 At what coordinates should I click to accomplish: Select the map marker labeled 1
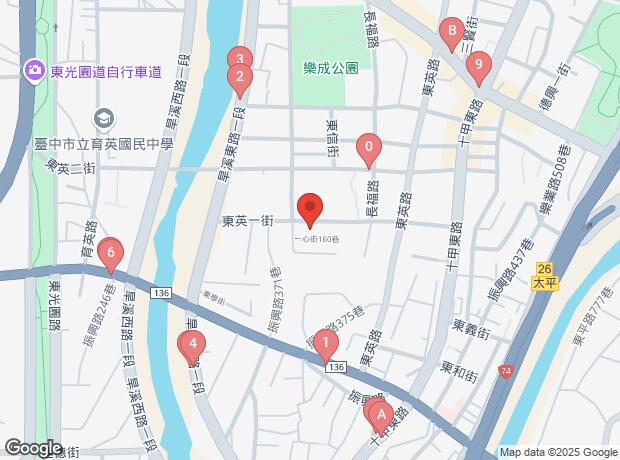coord(325,345)
